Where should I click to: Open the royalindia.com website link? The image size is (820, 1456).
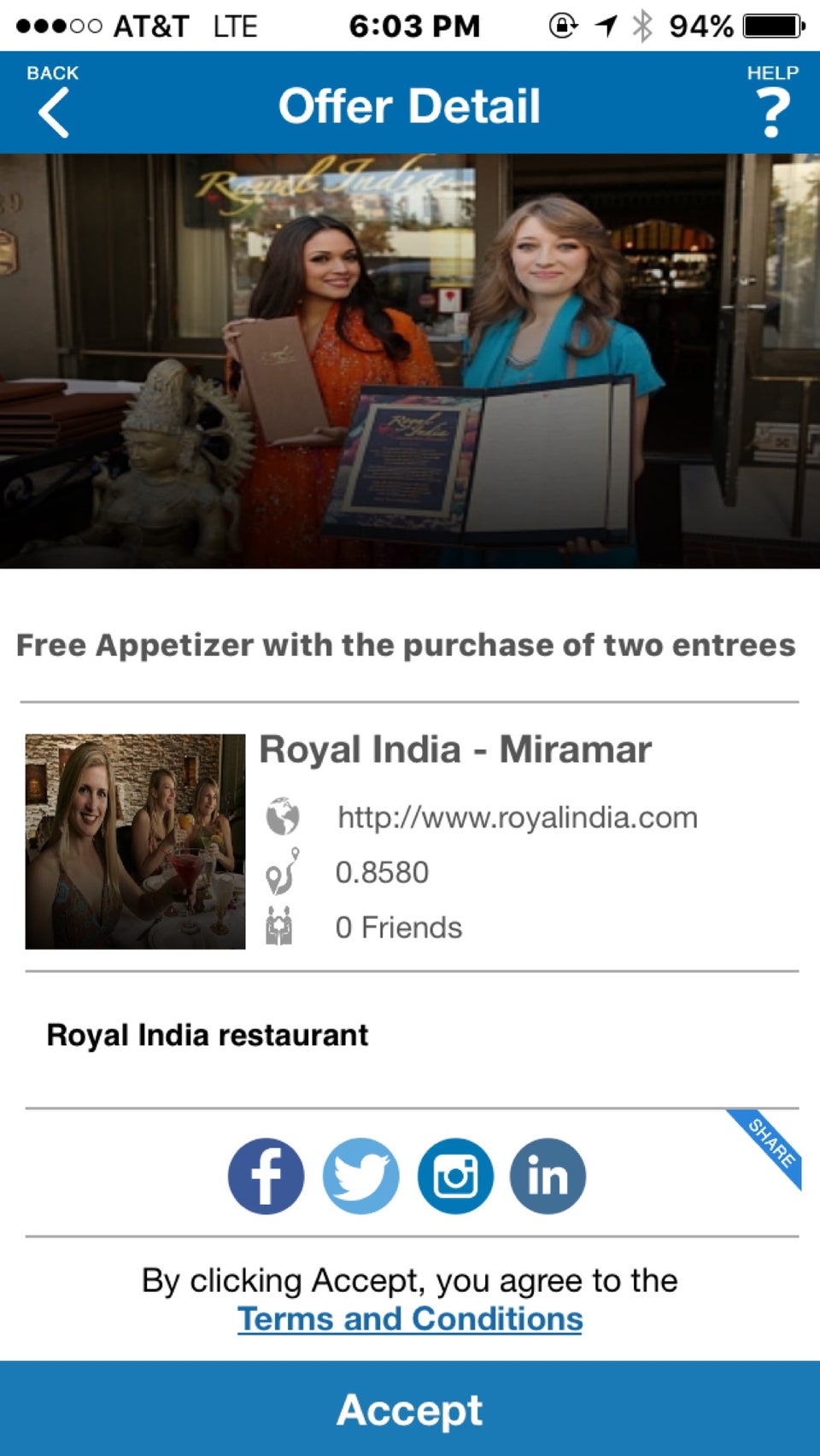(x=516, y=816)
